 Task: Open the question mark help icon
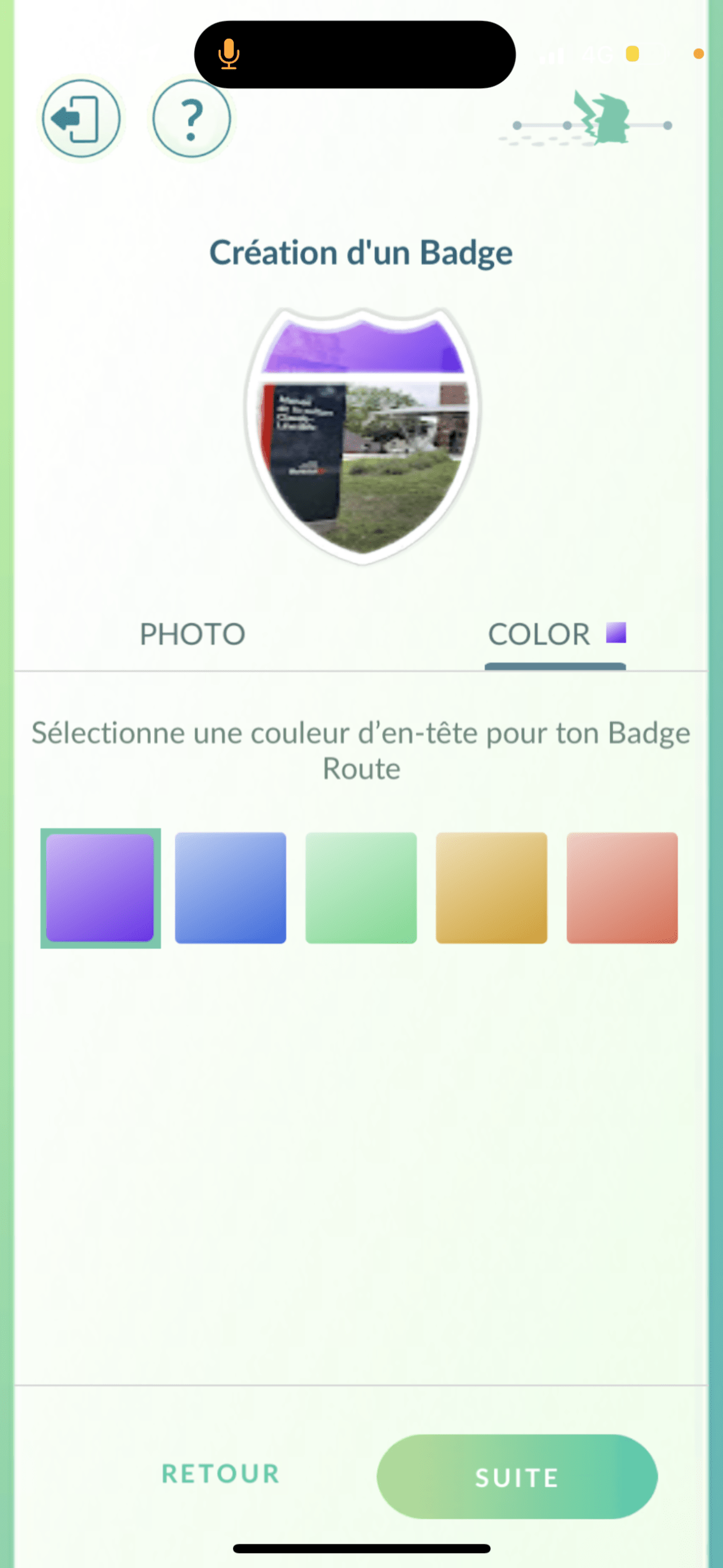coord(191,118)
